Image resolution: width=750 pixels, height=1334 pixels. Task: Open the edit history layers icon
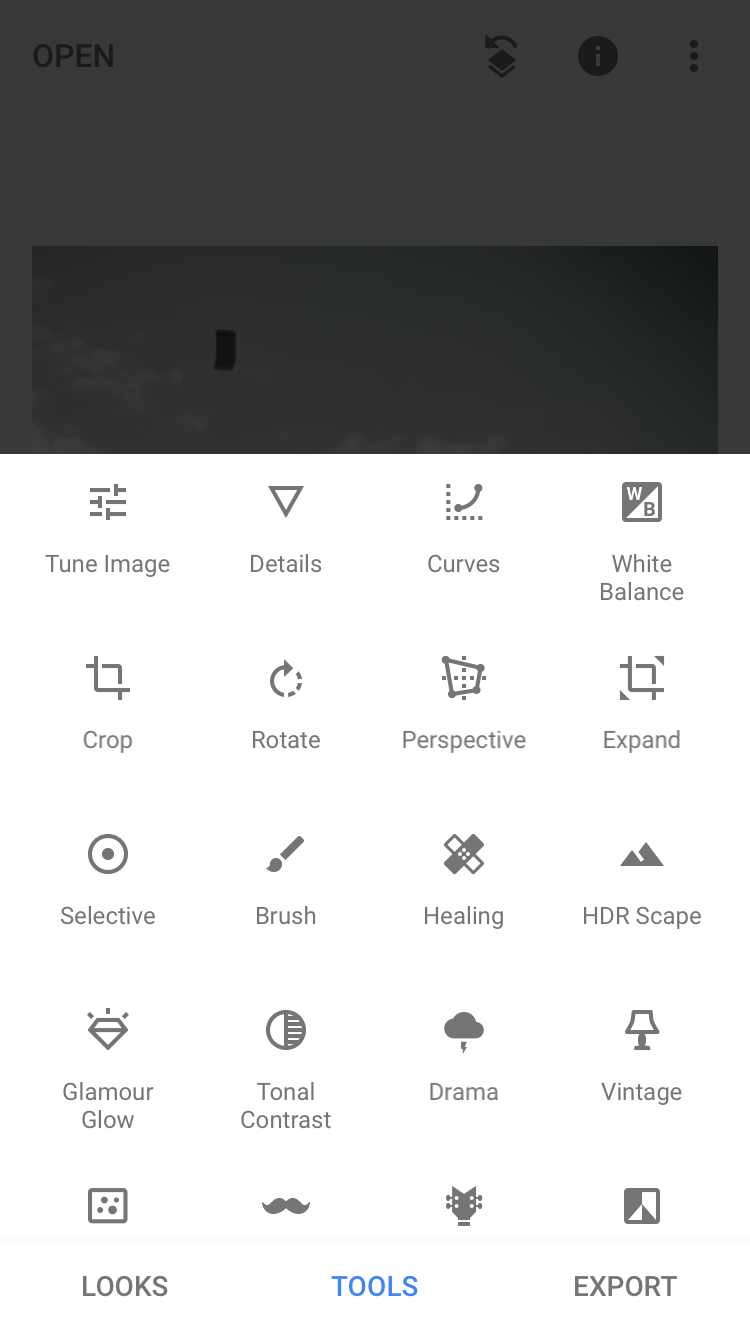tap(501, 56)
